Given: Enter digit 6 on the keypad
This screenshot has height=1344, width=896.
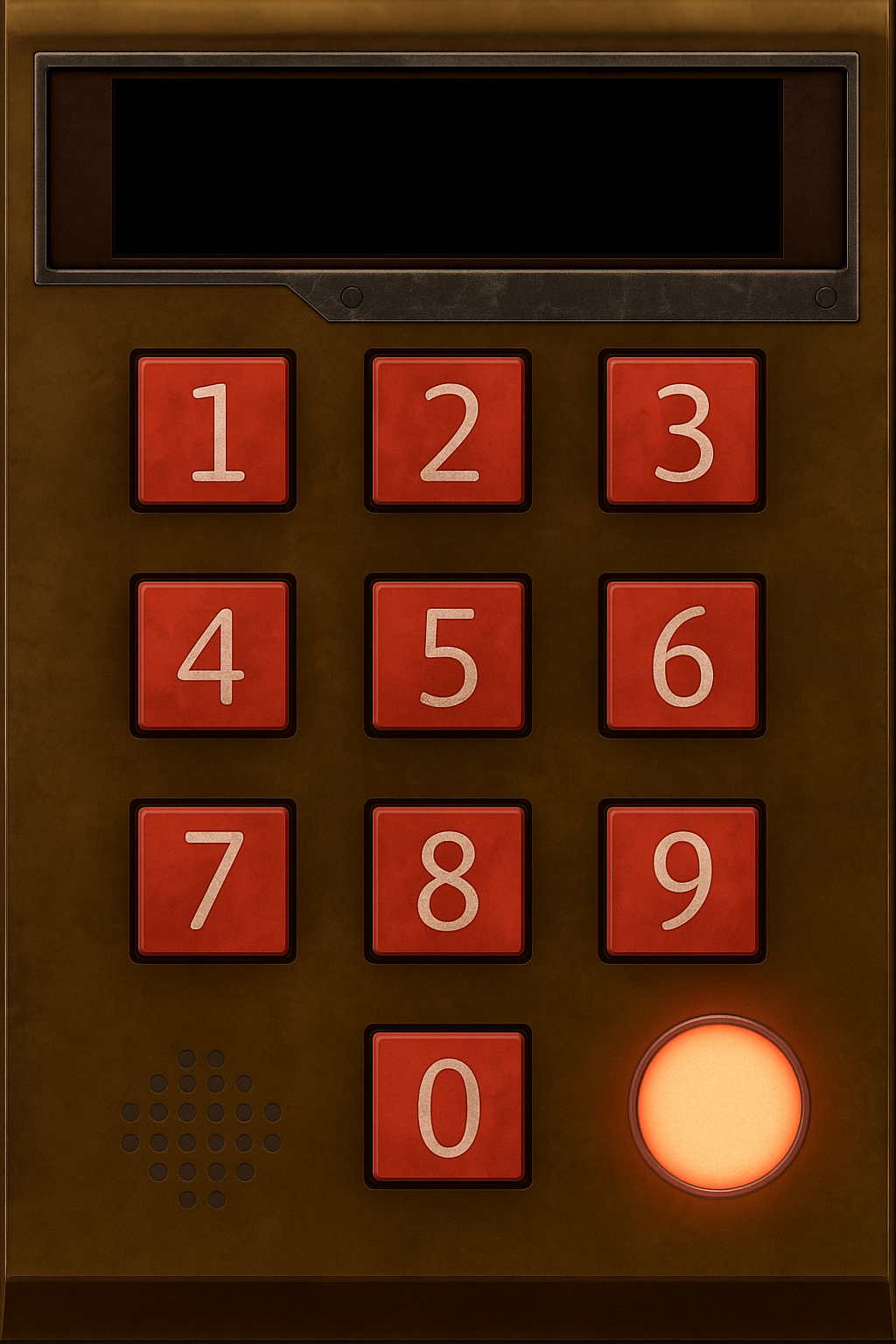Looking at the screenshot, I should [682, 655].
